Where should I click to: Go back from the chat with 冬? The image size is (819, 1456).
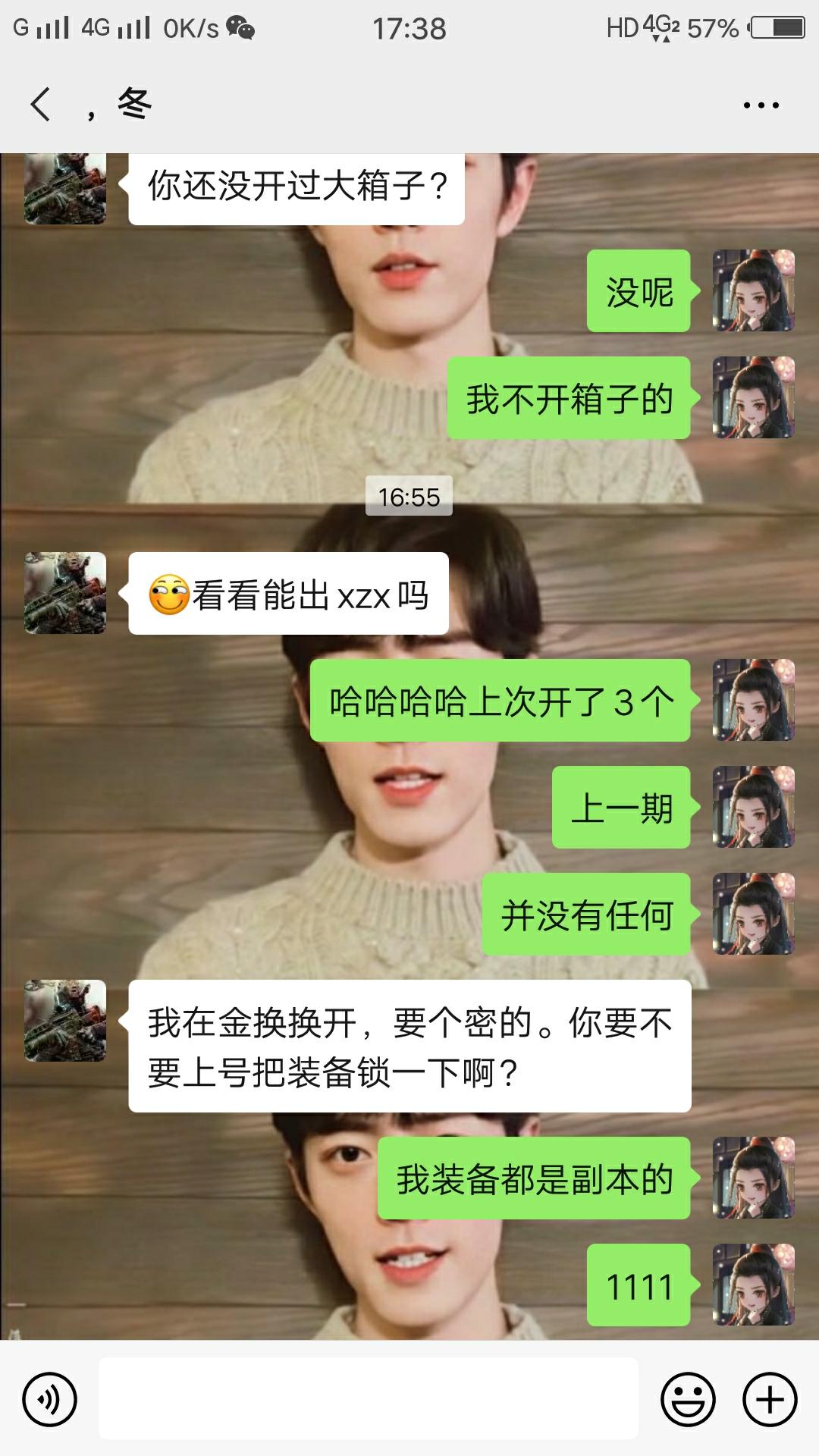point(41,104)
